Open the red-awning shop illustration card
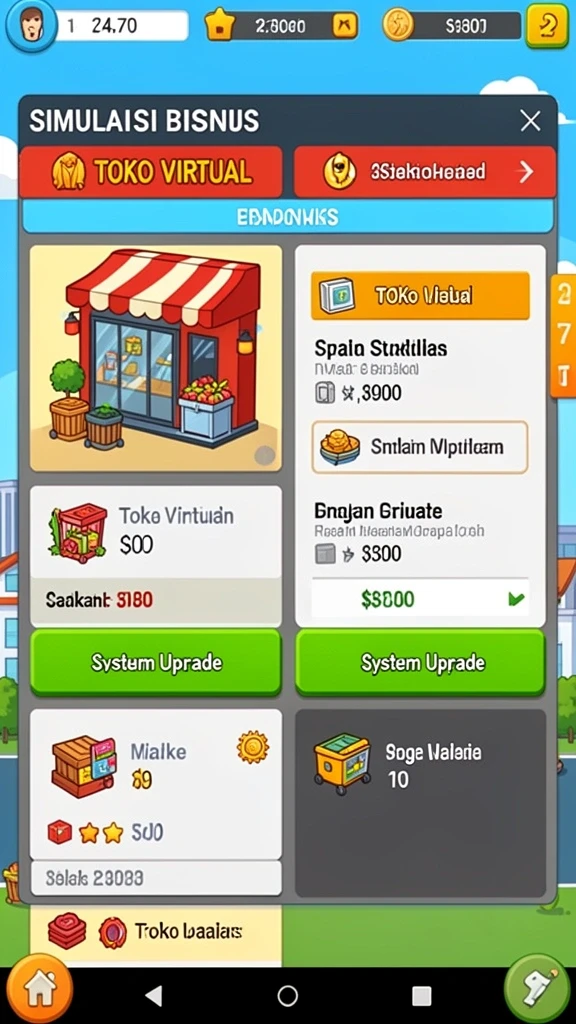576x1024 pixels. point(156,358)
